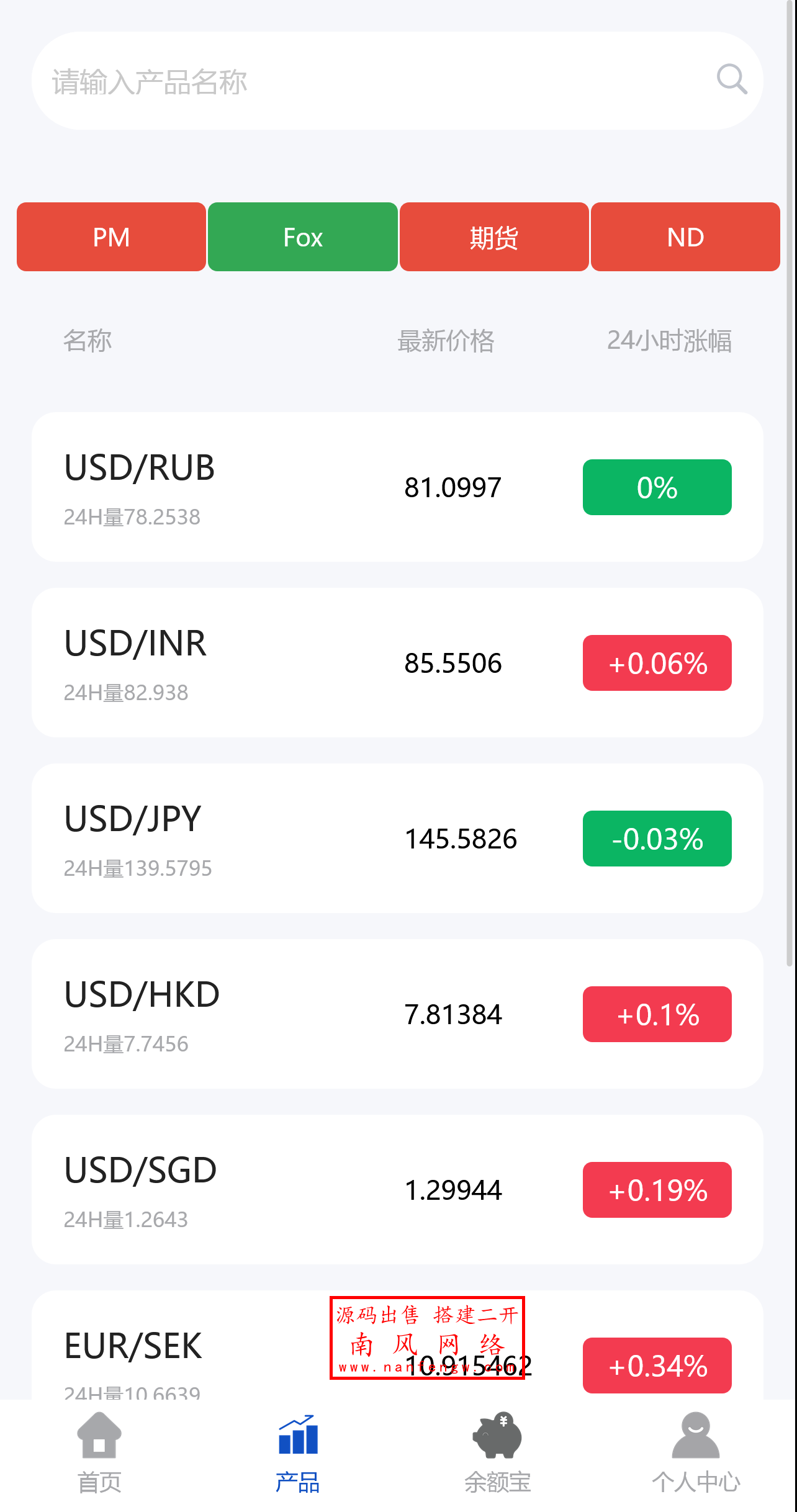Screen dimensions: 797x1512
Task: Open the 期货 futures tab
Action: coord(493,236)
